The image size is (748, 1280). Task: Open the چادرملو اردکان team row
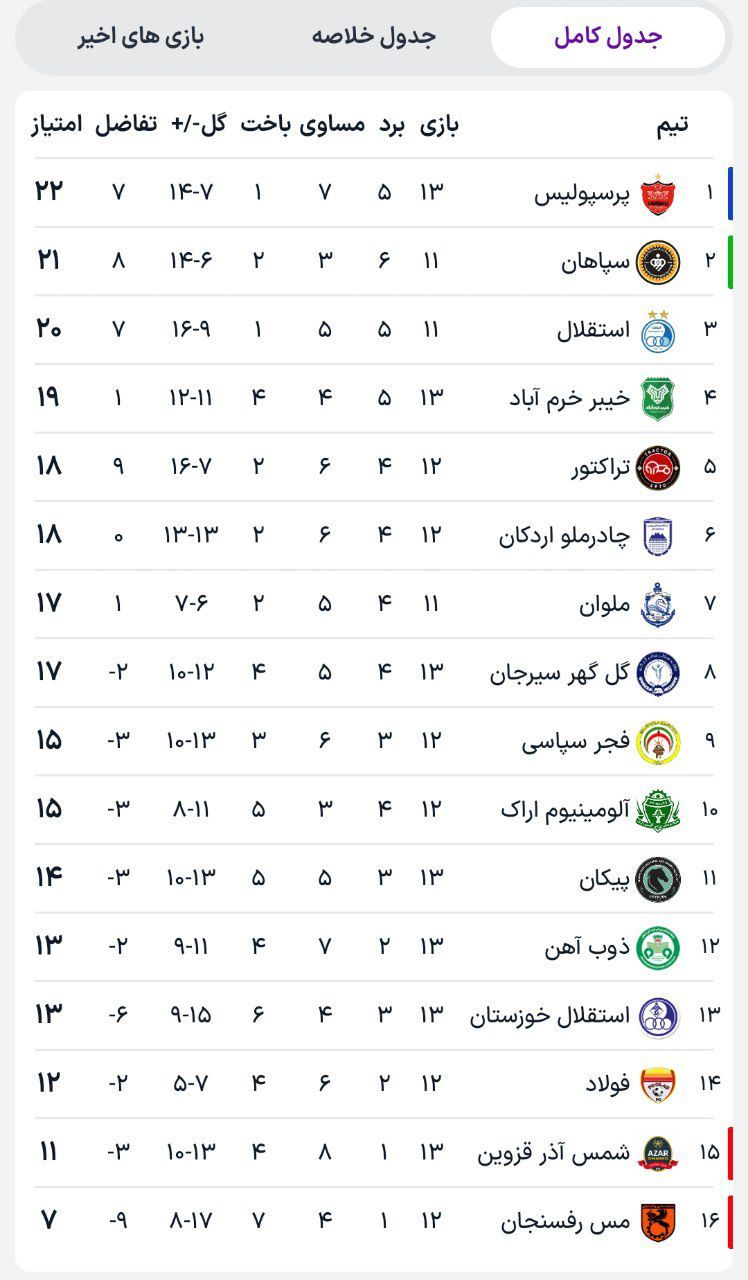[374, 535]
